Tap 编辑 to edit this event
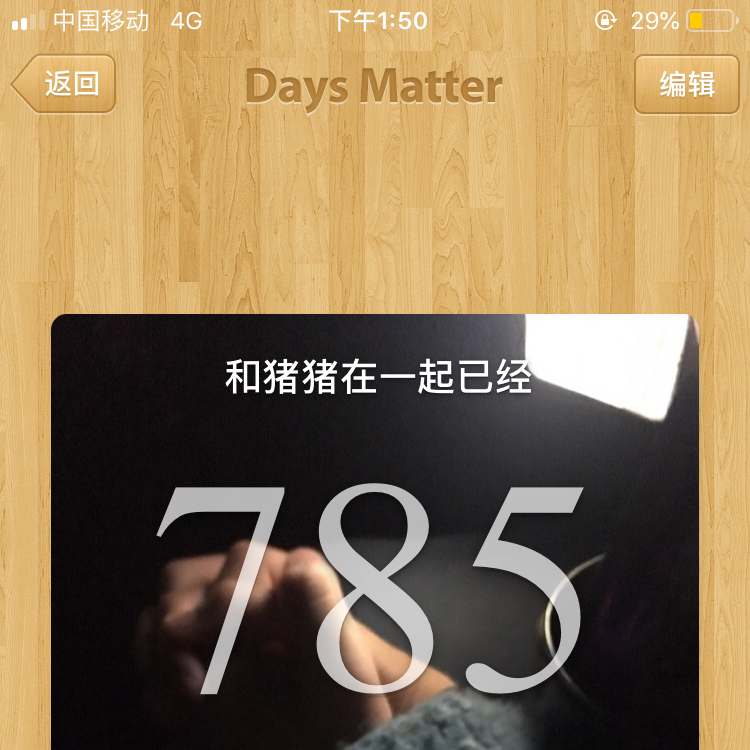 (x=686, y=84)
